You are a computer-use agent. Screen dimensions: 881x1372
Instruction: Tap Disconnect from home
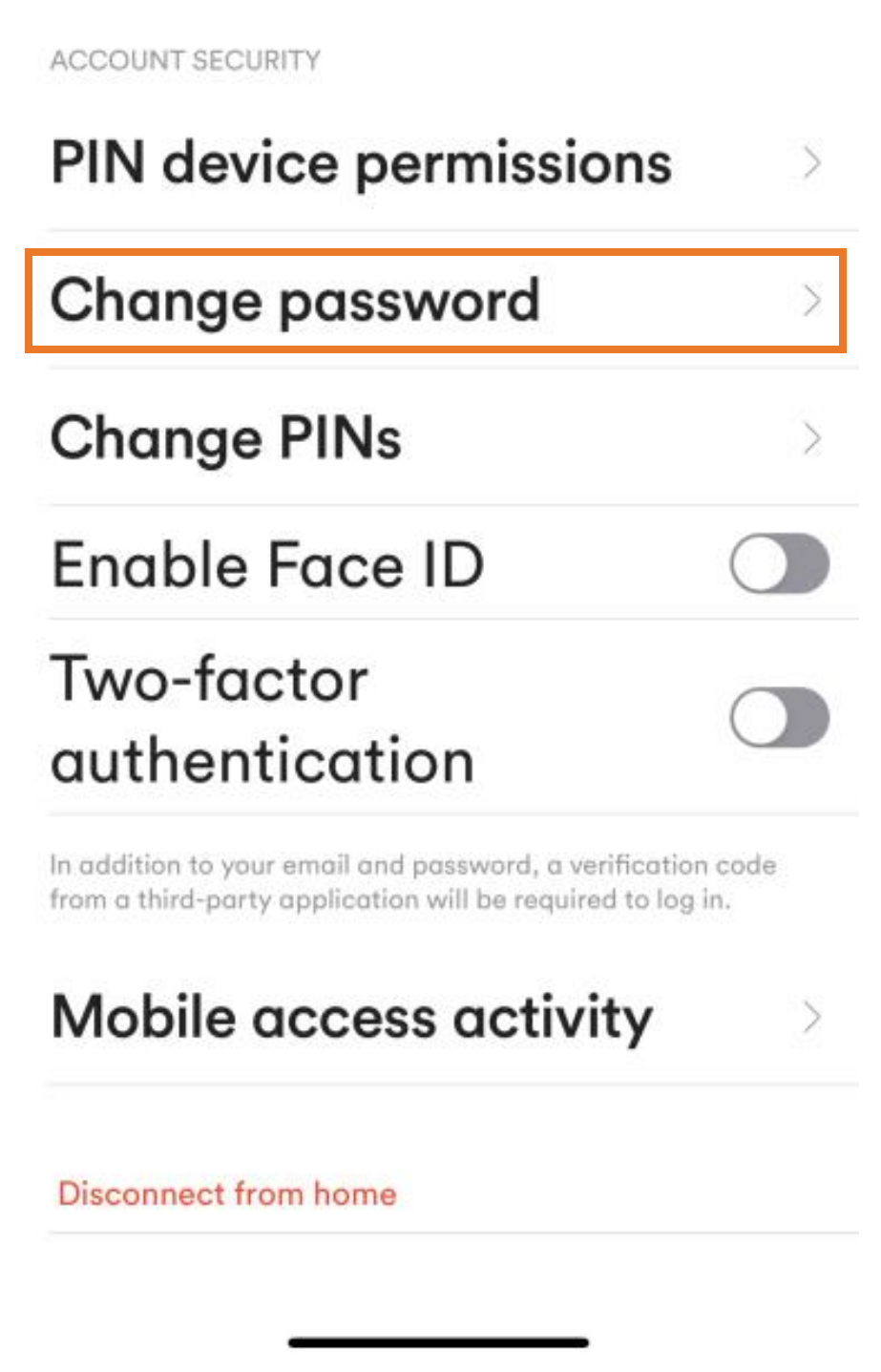227,1193
